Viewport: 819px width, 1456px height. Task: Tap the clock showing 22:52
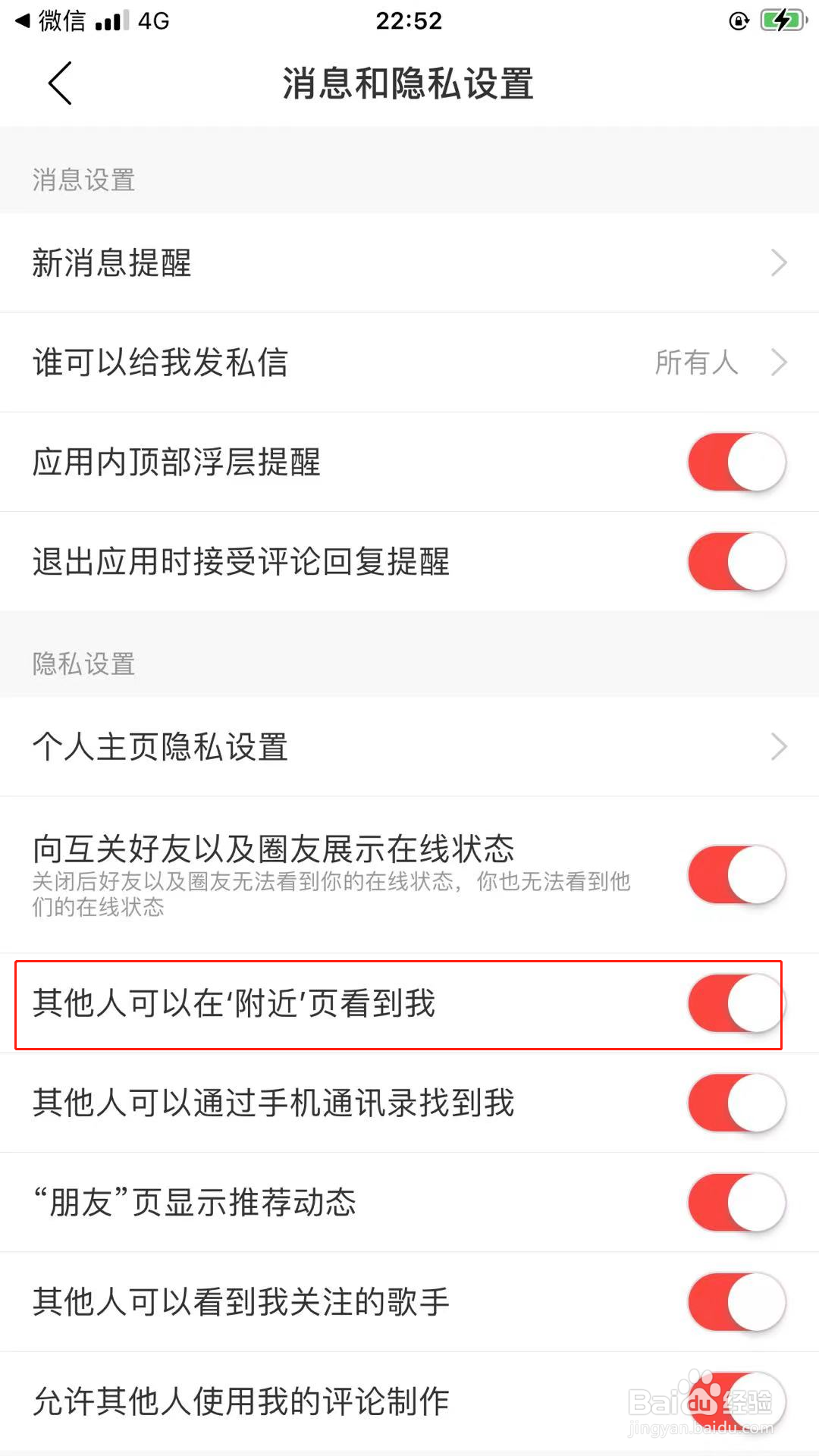tap(409, 20)
